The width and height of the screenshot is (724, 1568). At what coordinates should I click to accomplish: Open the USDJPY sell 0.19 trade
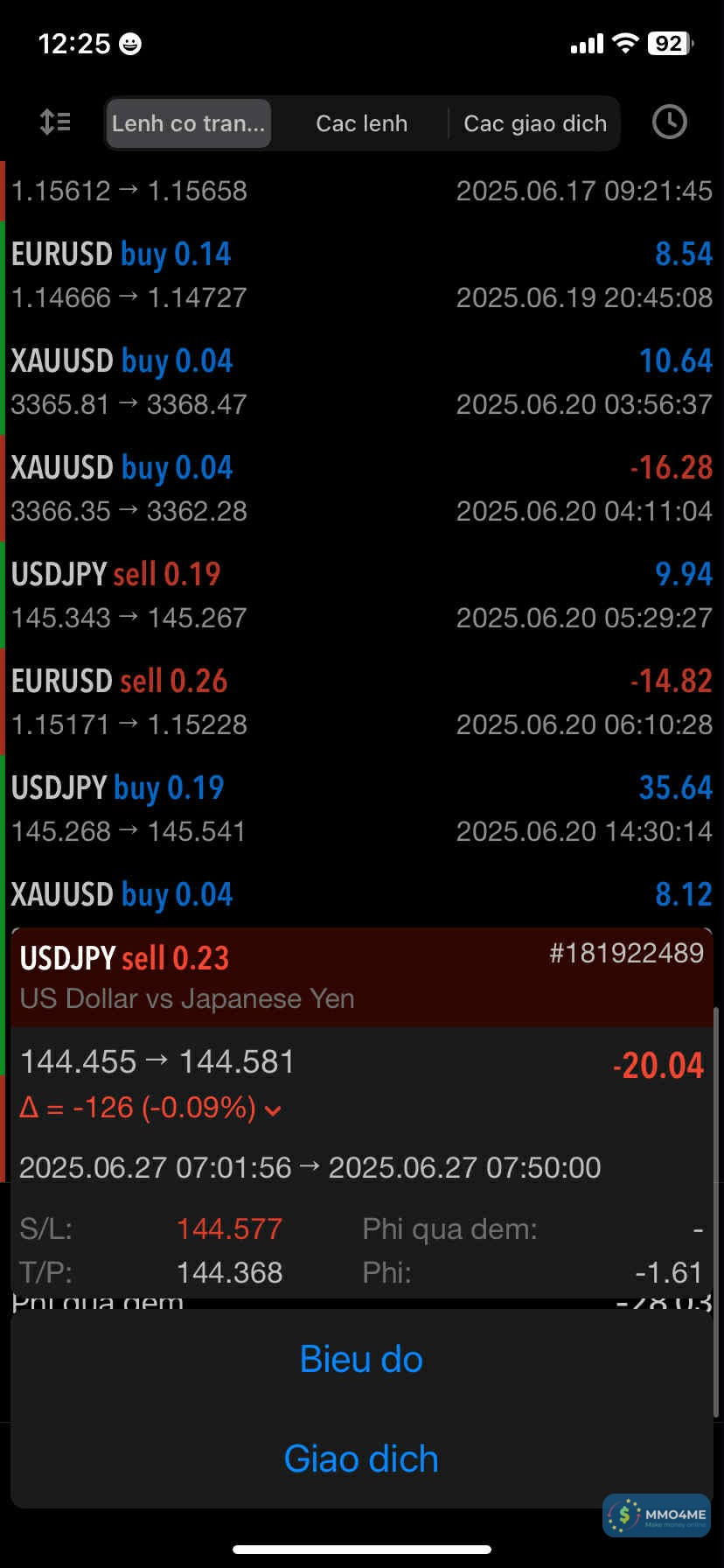click(x=361, y=595)
